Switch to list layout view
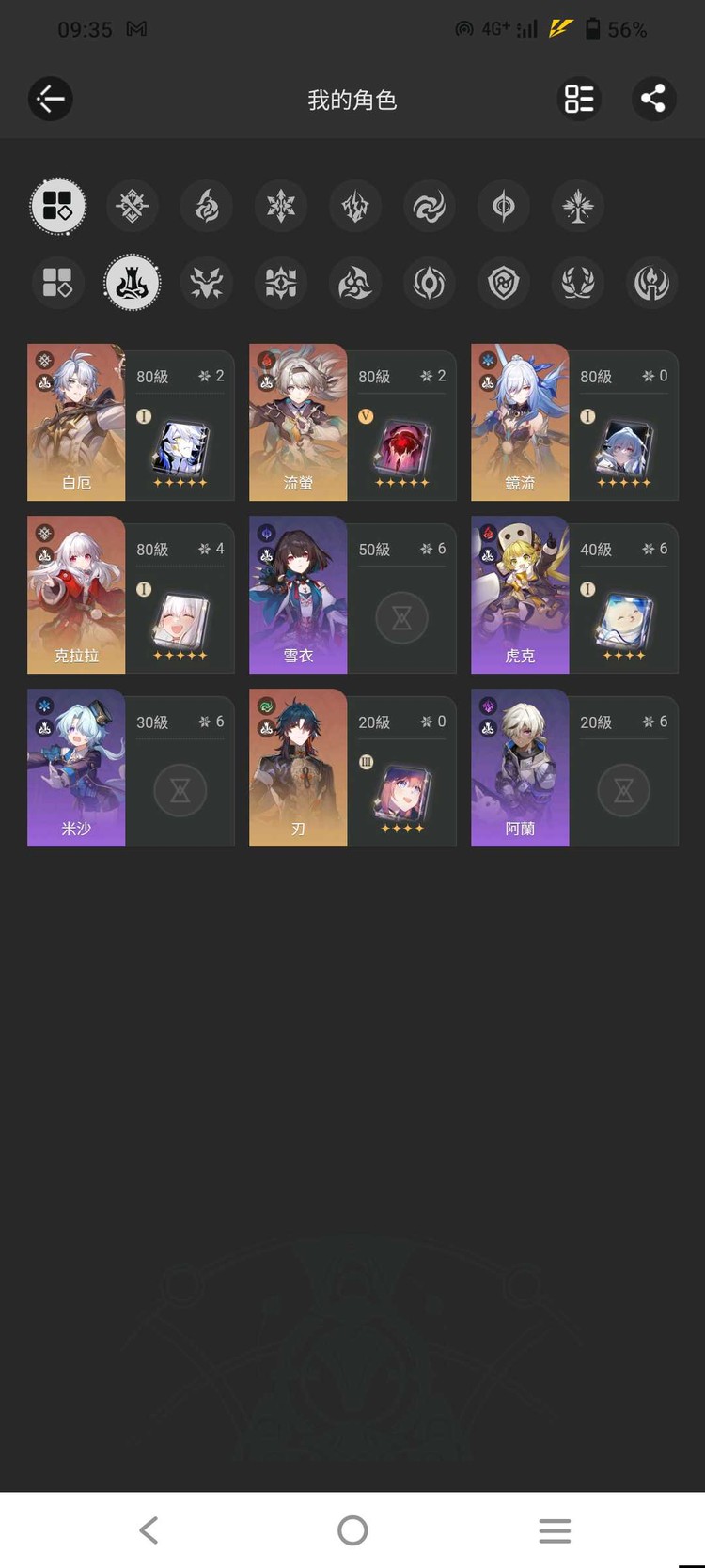705x1568 pixels. pyautogui.click(x=579, y=99)
